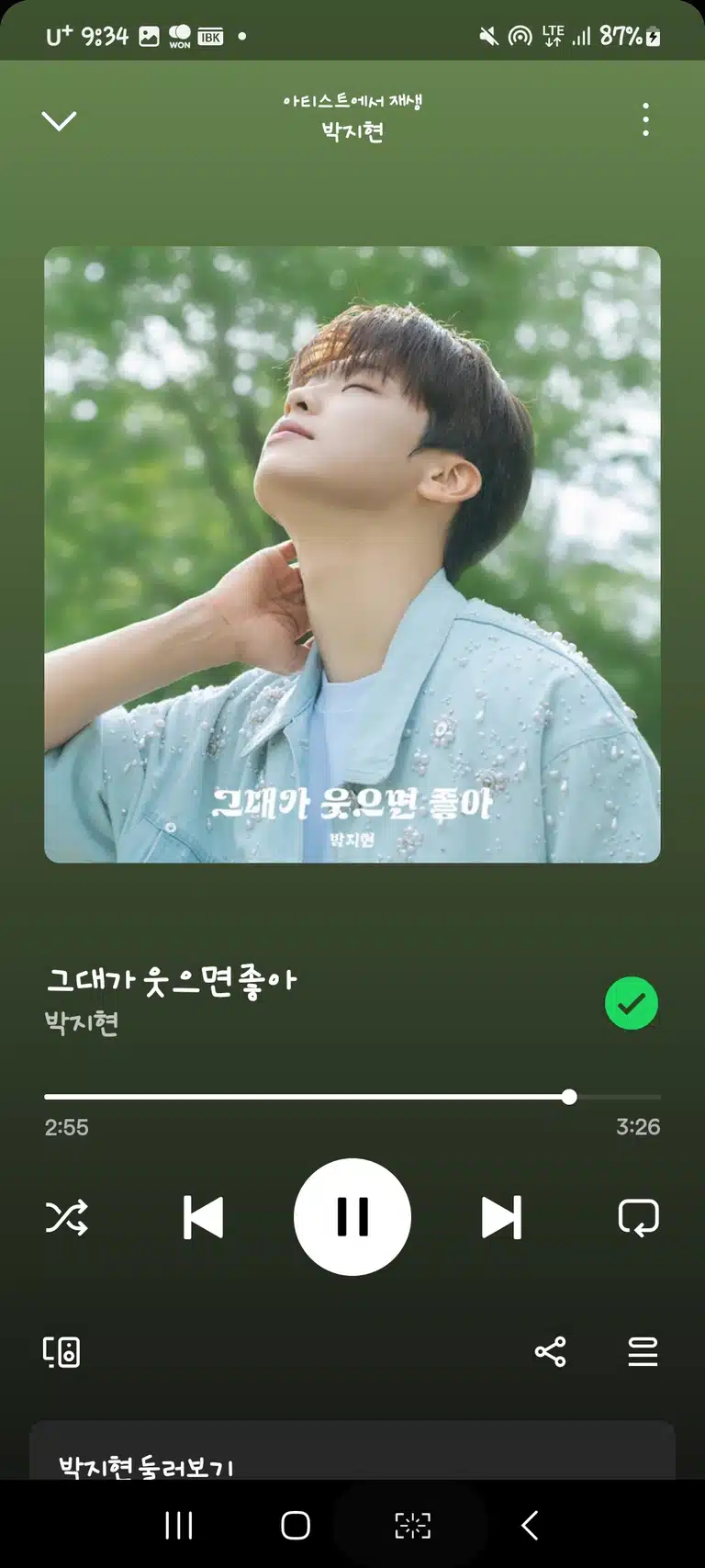Tap the album cover art

(352, 555)
